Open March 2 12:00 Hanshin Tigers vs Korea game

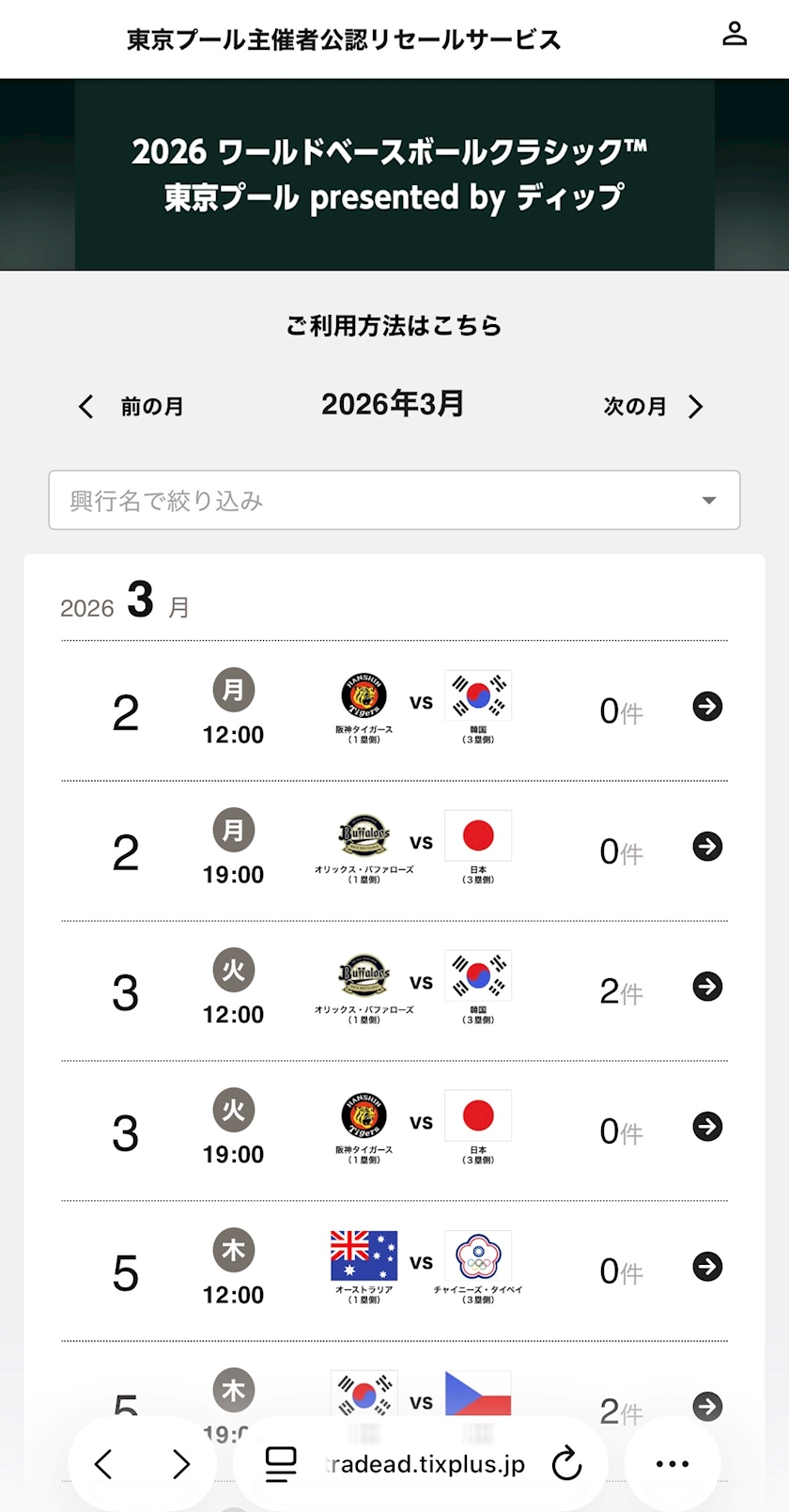(x=706, y=707)
